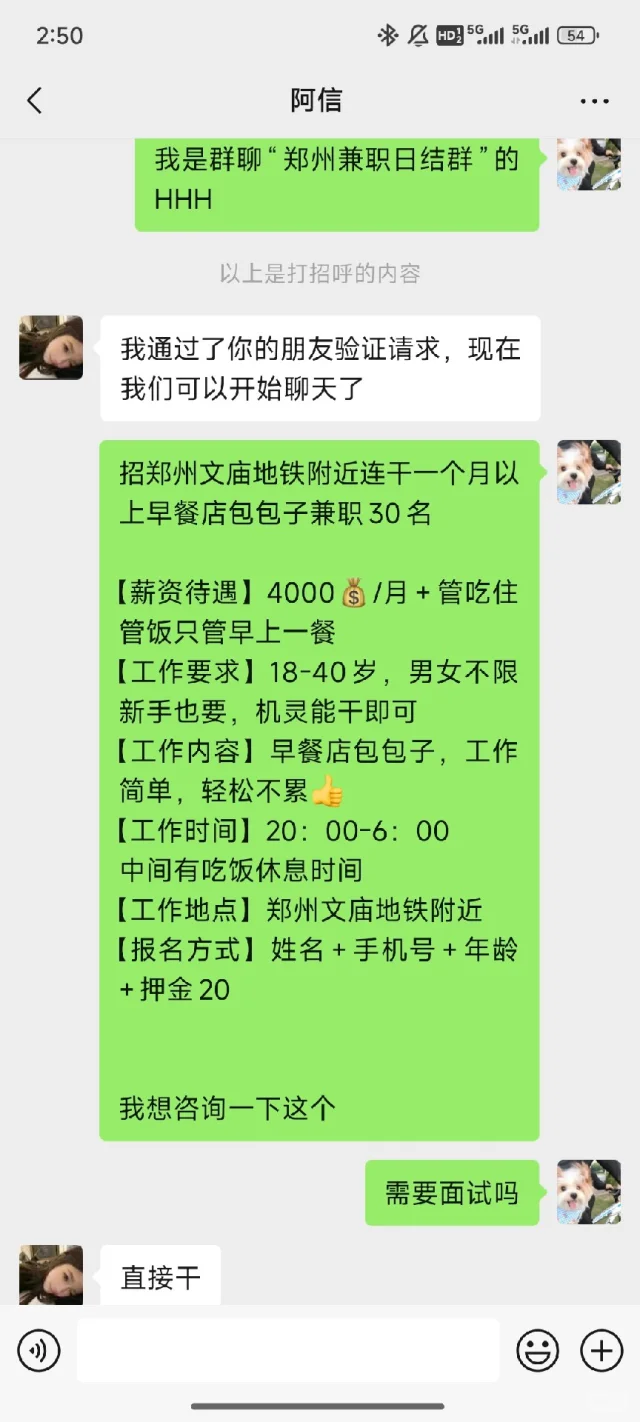Switch to voice message input

(38, 1351)
